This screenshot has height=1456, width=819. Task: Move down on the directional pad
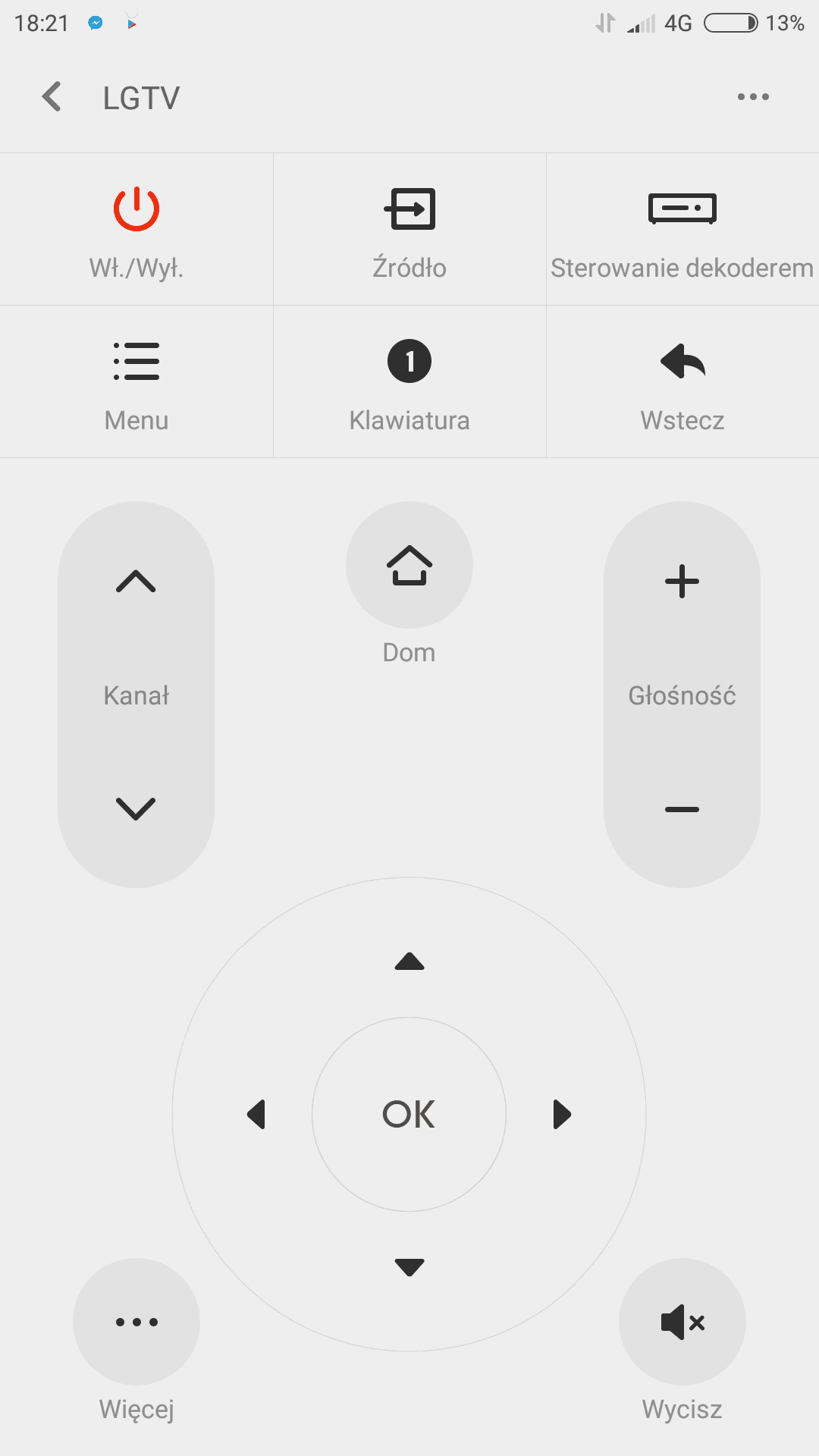(409, 1267)
